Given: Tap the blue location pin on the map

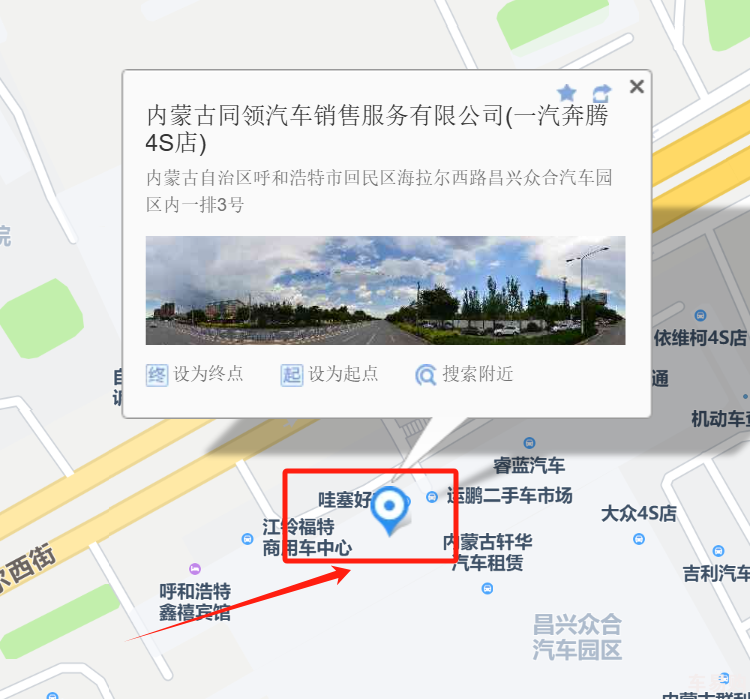Looking at the screenshot, I should click(x=388, y=509).
